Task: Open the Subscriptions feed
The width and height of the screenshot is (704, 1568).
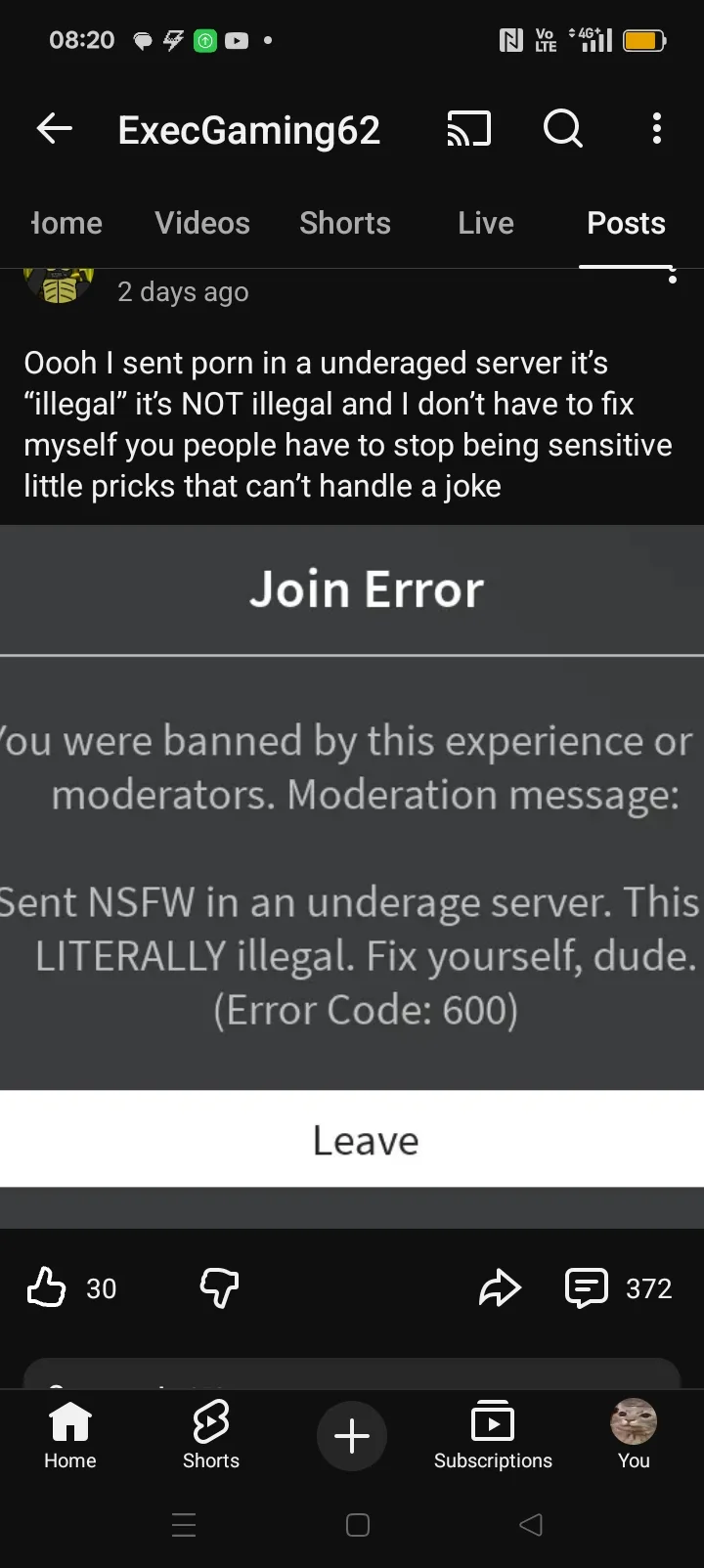Action: (x=493, y=1434)
